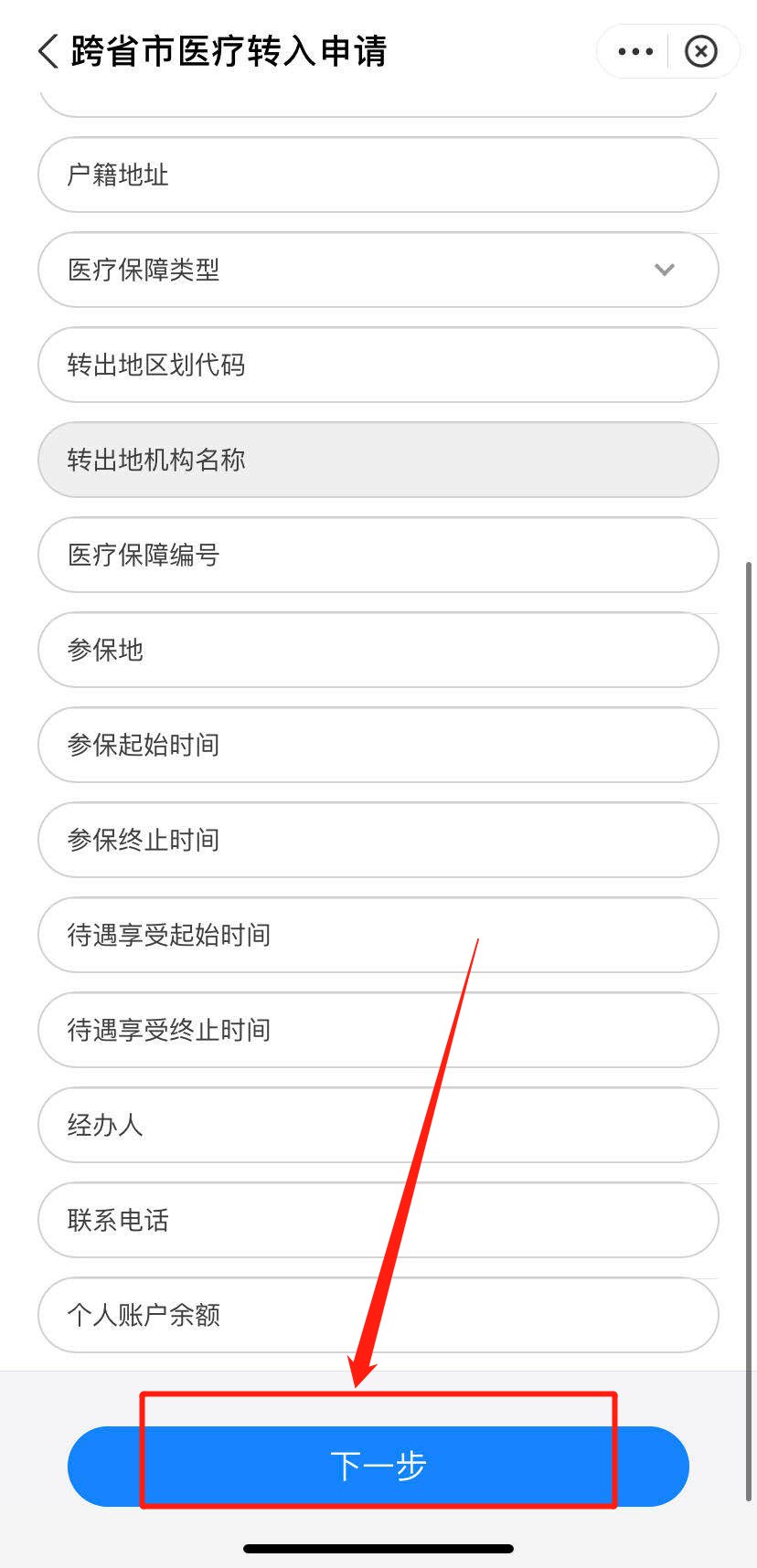
Task: Open the 待遇享受起始时间 field
Action: pyautogui.click(x=378, y=935)
